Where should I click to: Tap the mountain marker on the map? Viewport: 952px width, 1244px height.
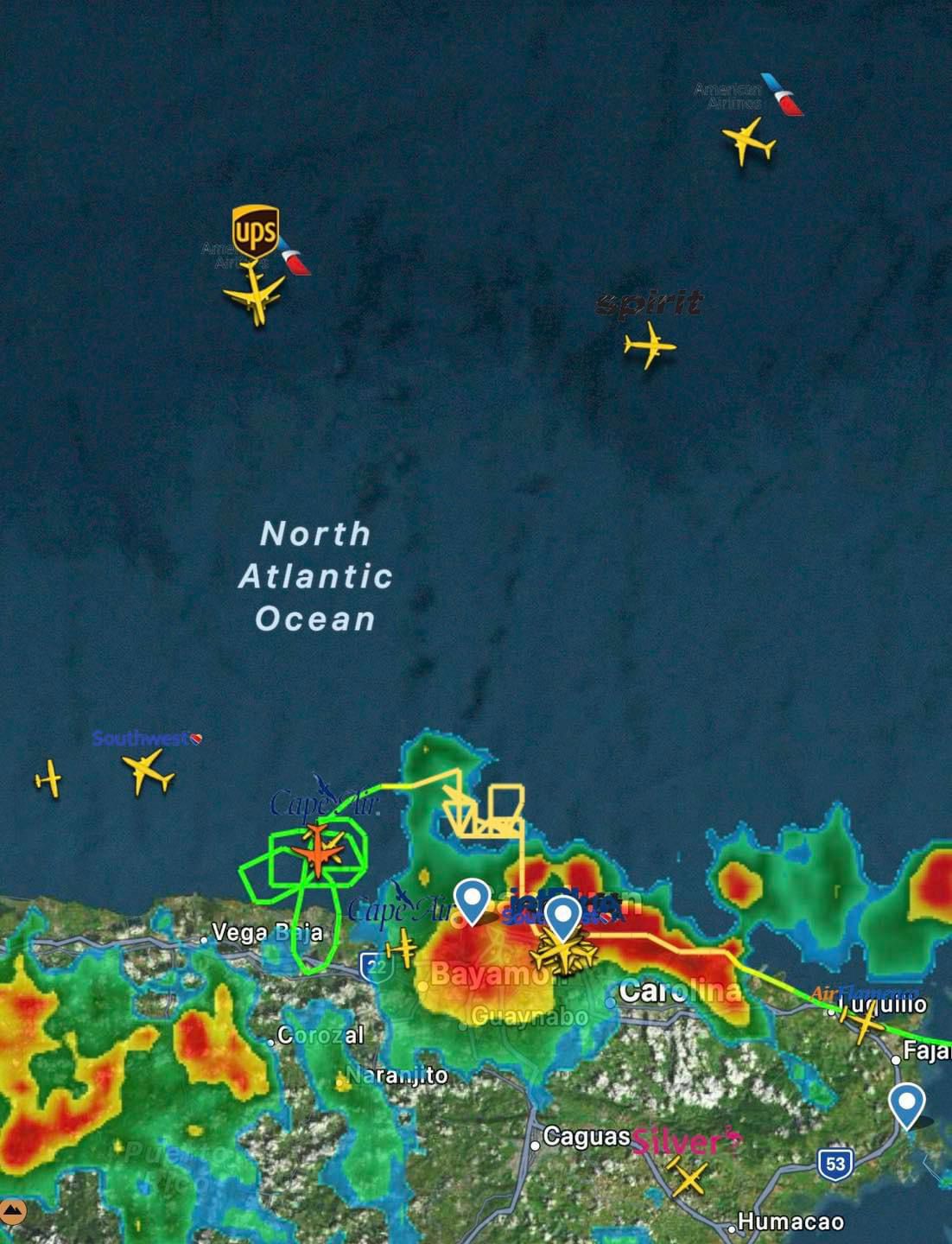pos(11,1211)
